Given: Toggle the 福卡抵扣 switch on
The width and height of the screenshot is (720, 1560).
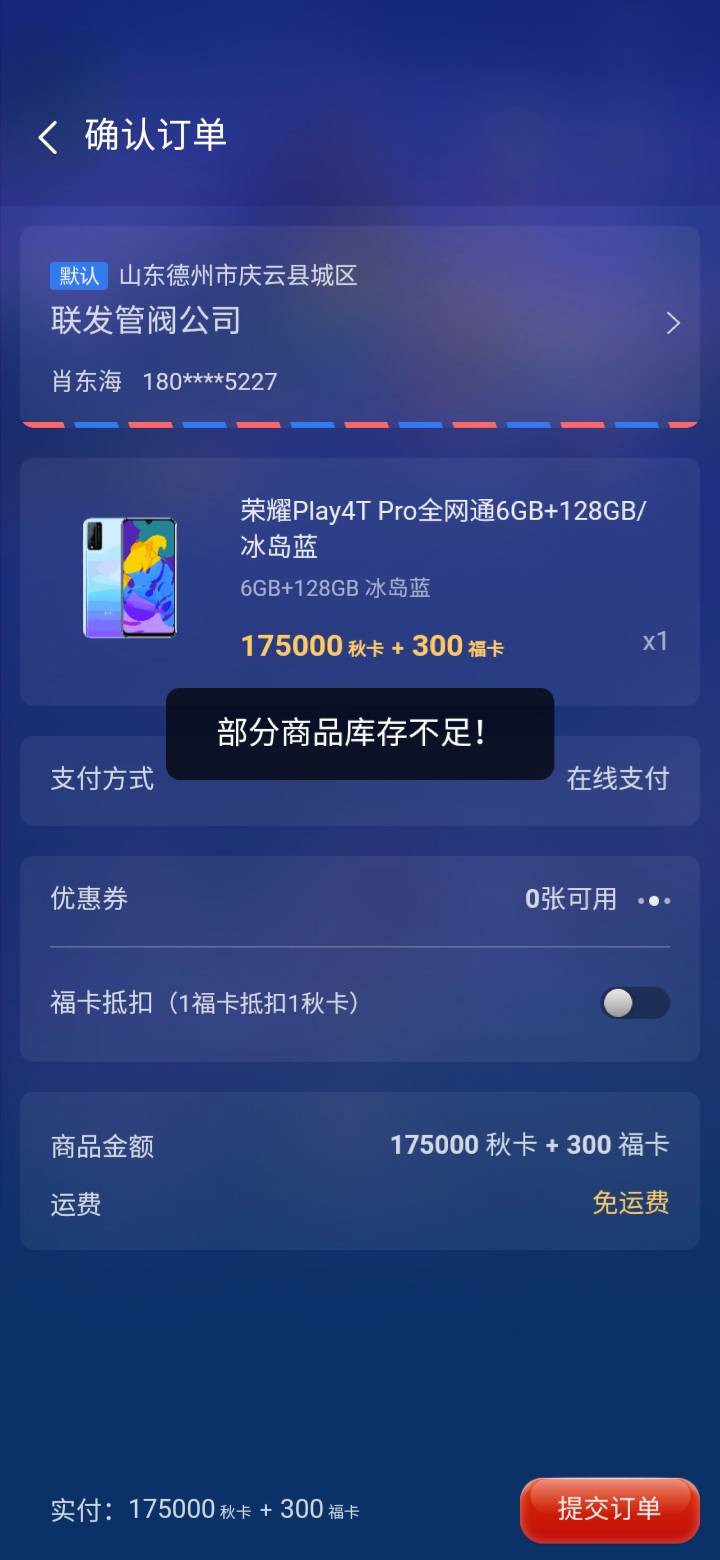Looking at the screenshot, I should (634, 1002).
